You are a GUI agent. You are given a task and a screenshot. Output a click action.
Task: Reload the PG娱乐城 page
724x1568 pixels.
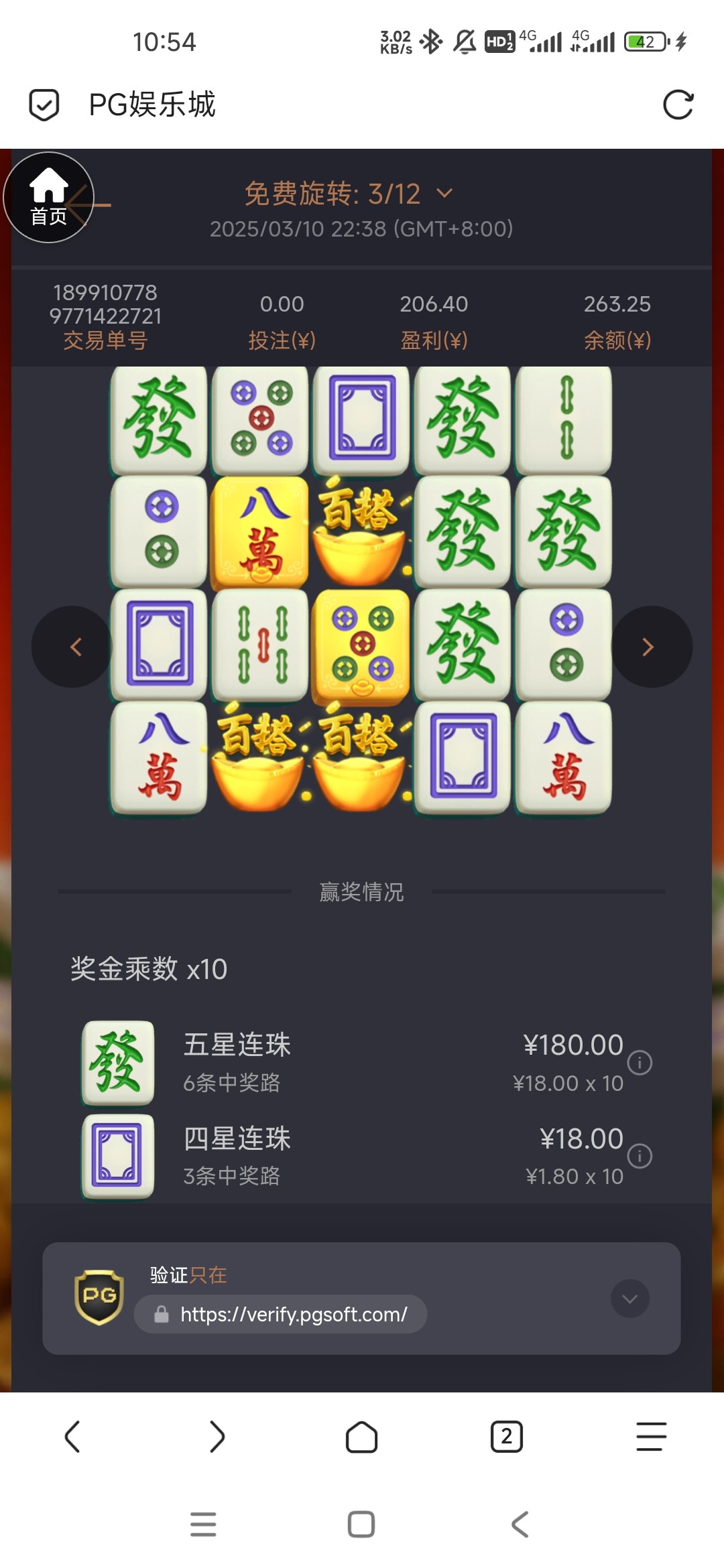tap(678, 105)
